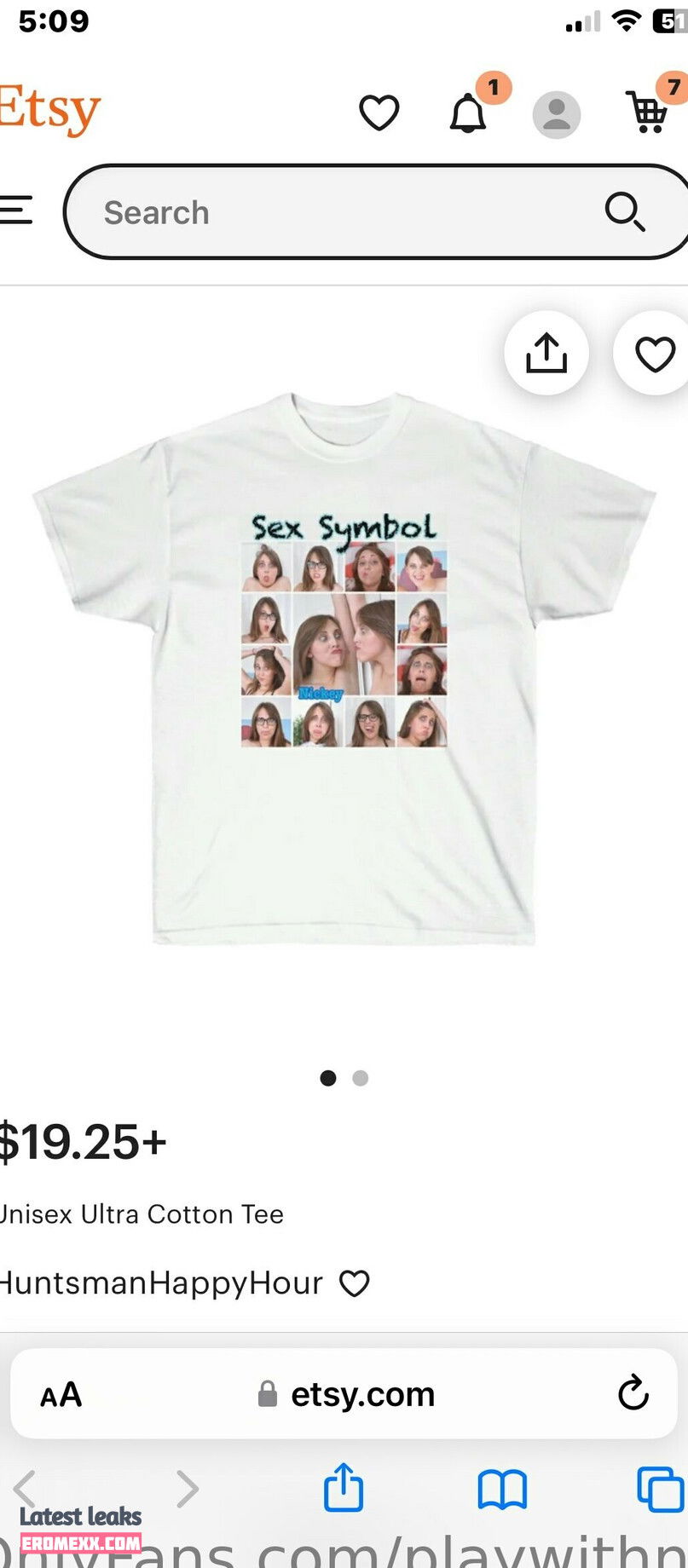Jump to second photo page dot
Screen dimensions: 688x1568
(361, 1078)
